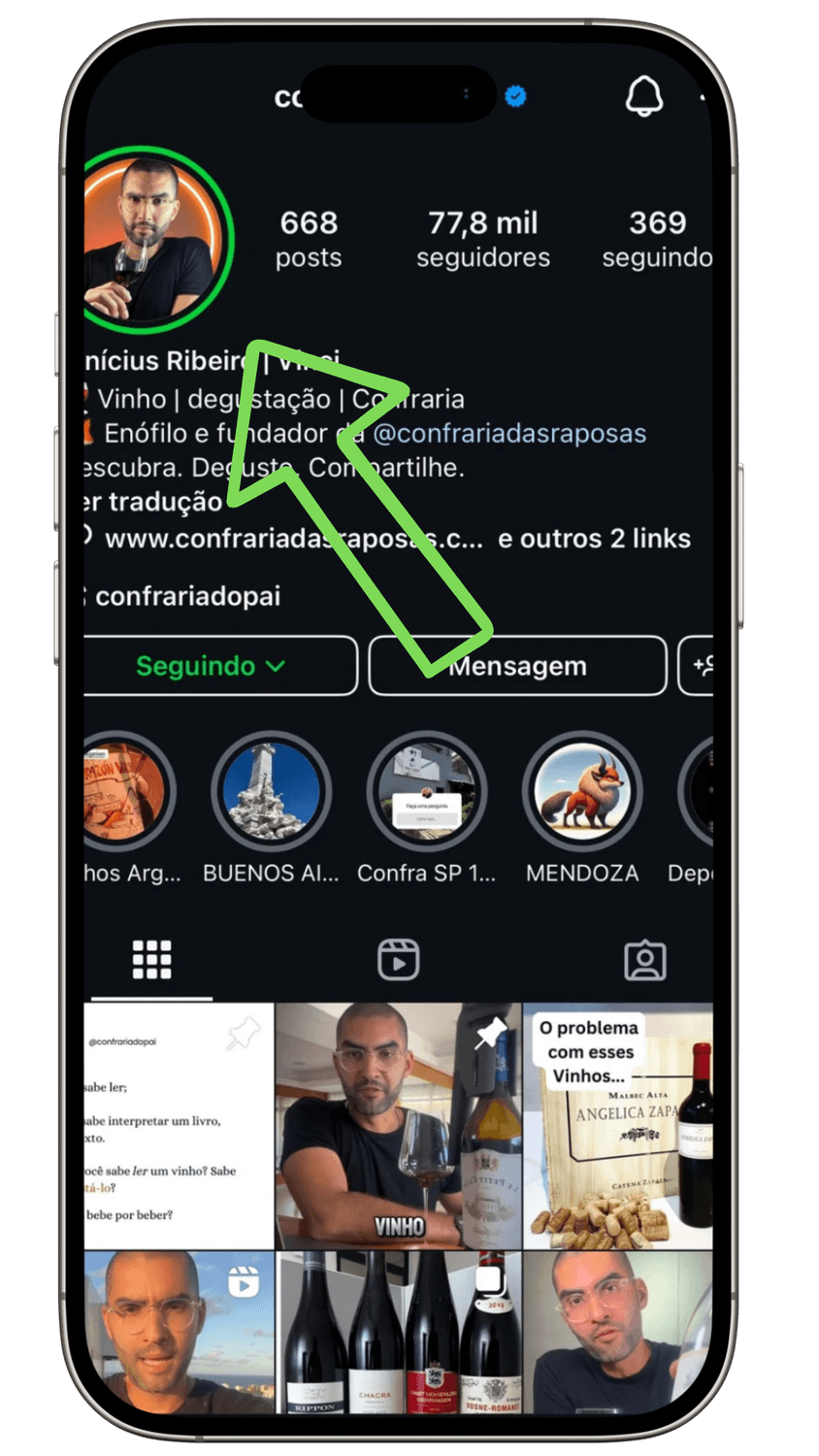Open the 369 seguindo list
819x1456 pixels.
657,239
